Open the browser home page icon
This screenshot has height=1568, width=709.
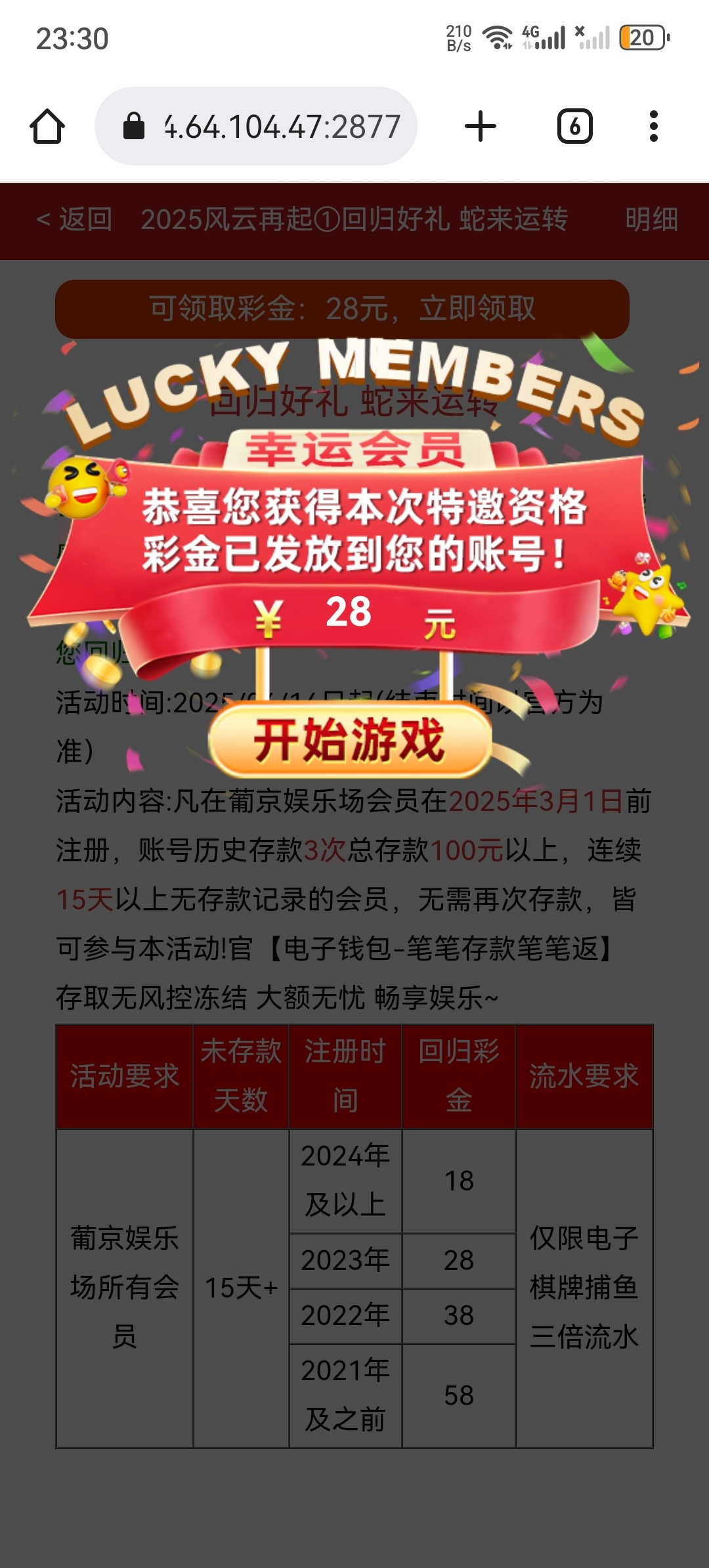click(47, 126)
